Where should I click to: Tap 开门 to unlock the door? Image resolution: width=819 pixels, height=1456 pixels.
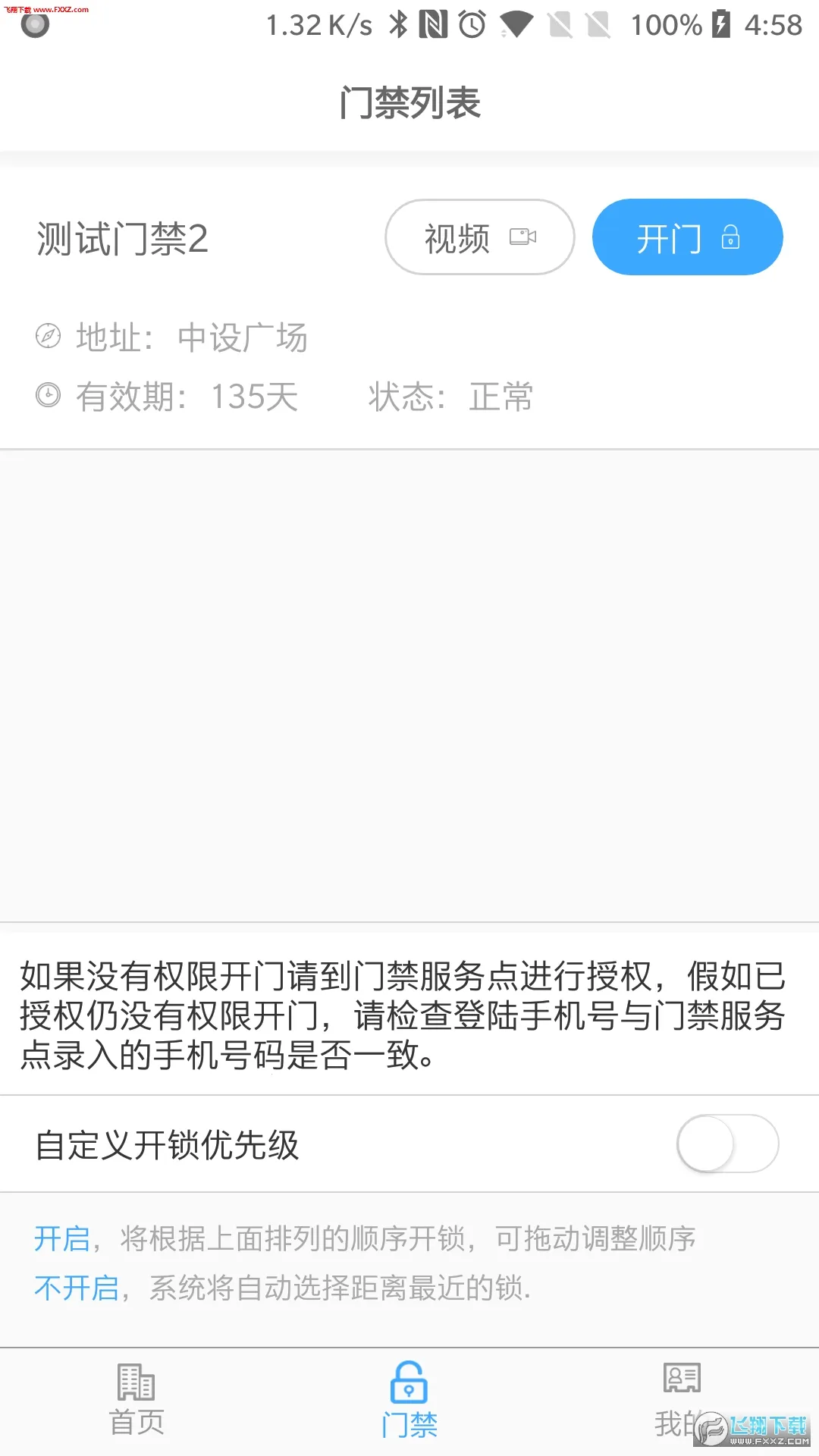(x=687, y=237)
